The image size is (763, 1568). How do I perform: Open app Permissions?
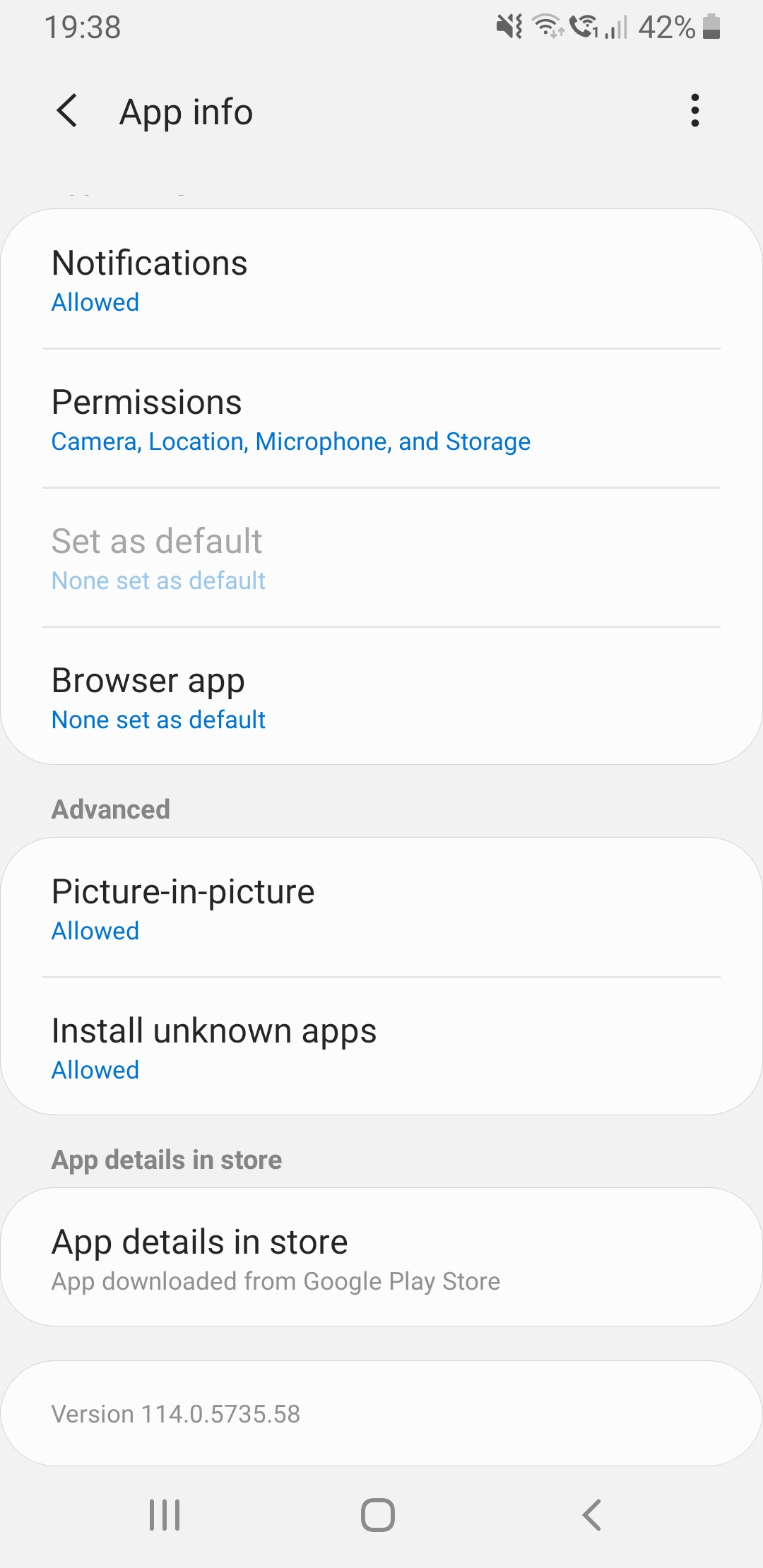click(381, 419)
